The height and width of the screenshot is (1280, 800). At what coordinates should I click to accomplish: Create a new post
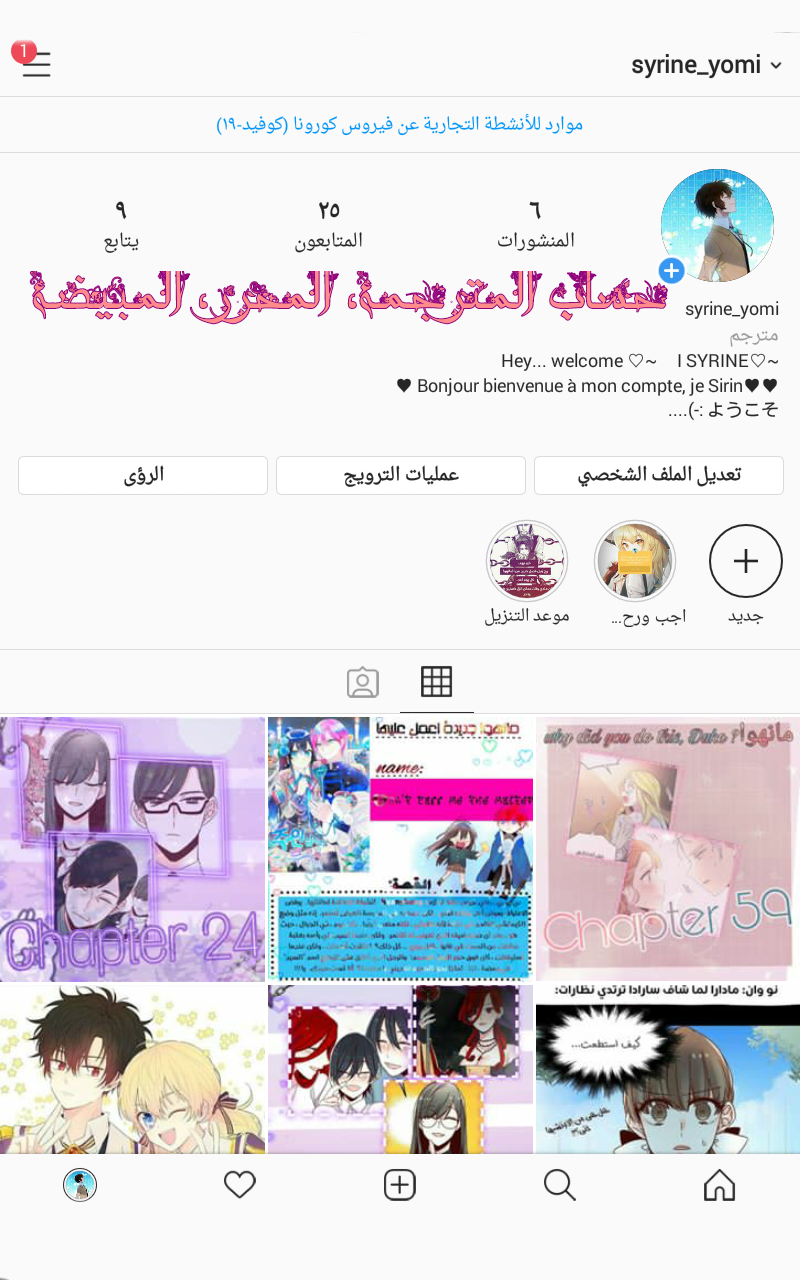(x=399, y=1186)
